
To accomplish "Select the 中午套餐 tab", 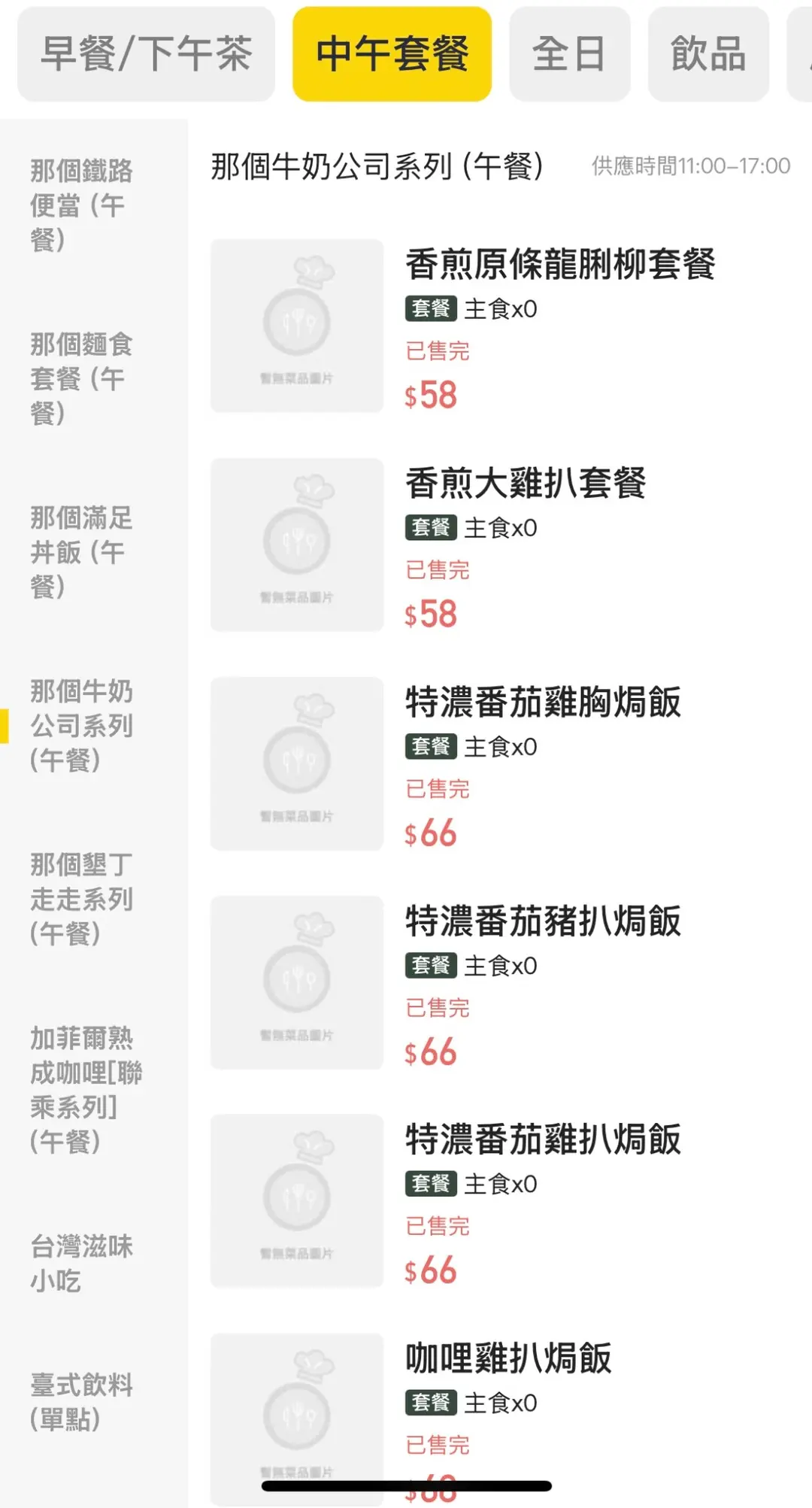I will pyautogui.click(x=392, y=54).
